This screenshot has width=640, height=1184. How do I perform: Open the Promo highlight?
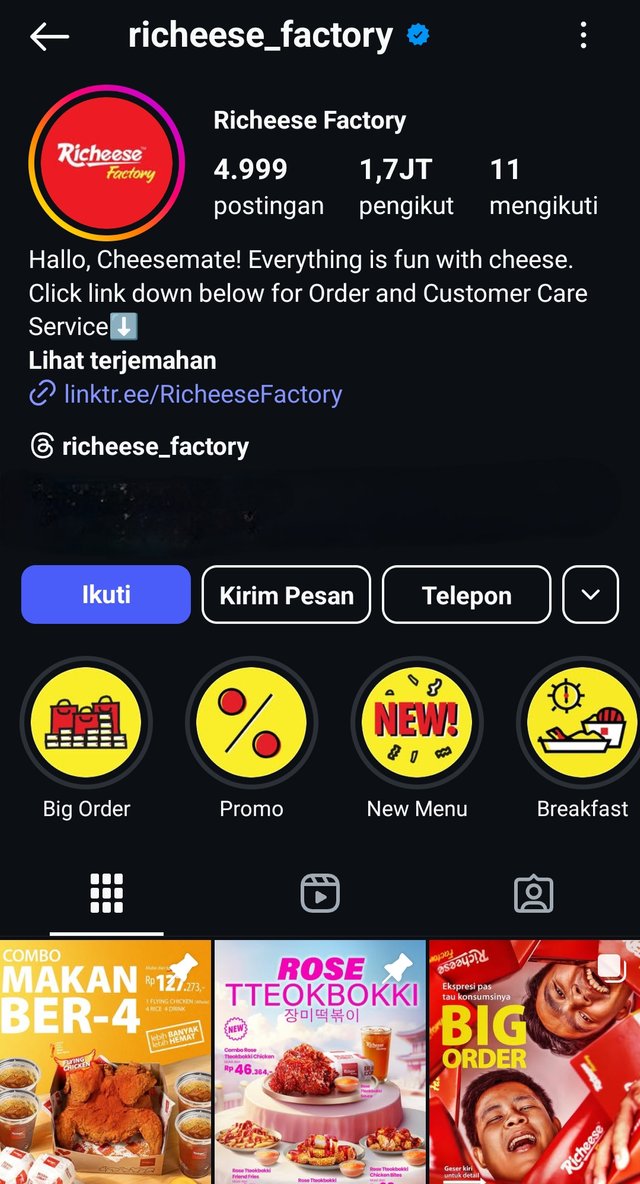coord(252,722)
